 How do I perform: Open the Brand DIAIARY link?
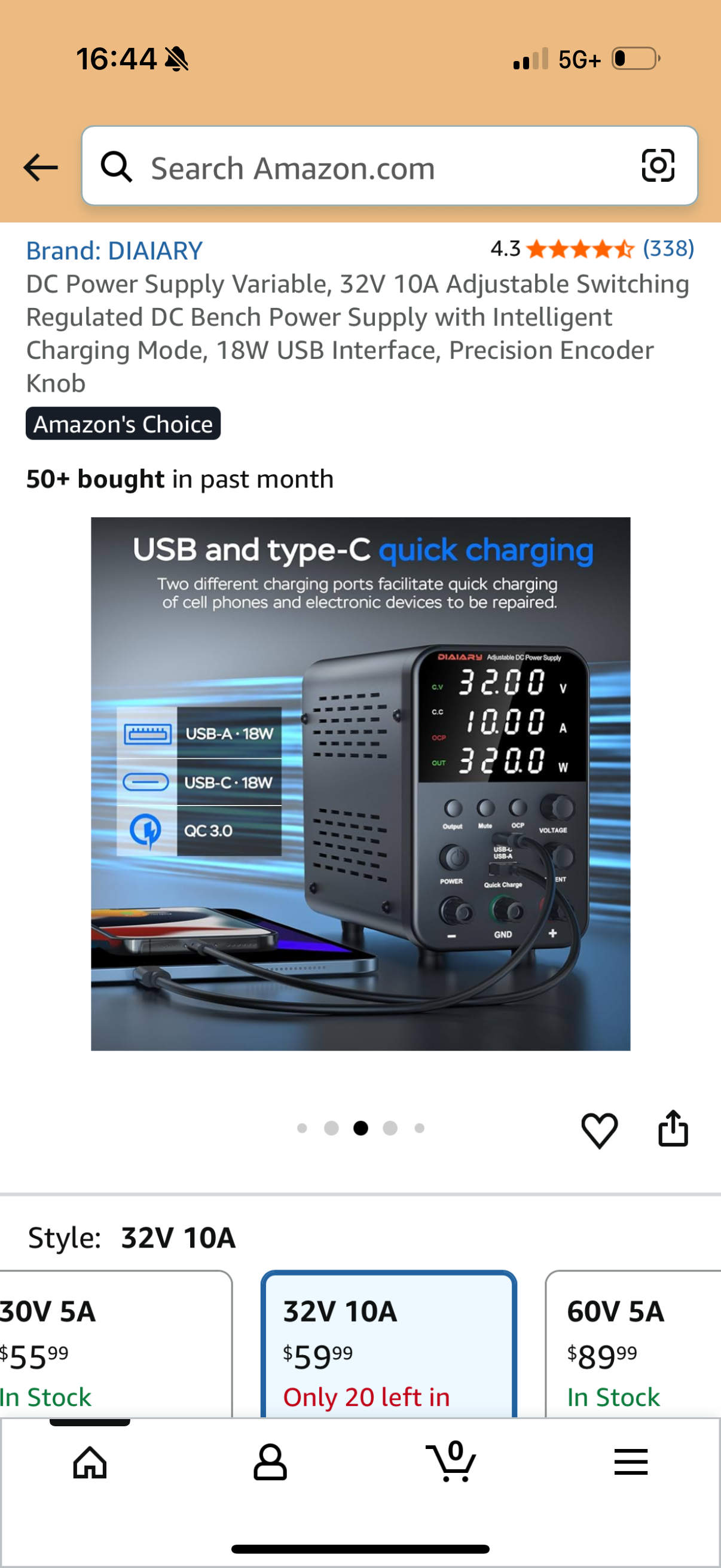pyautogui.click(x=114, y=250)
